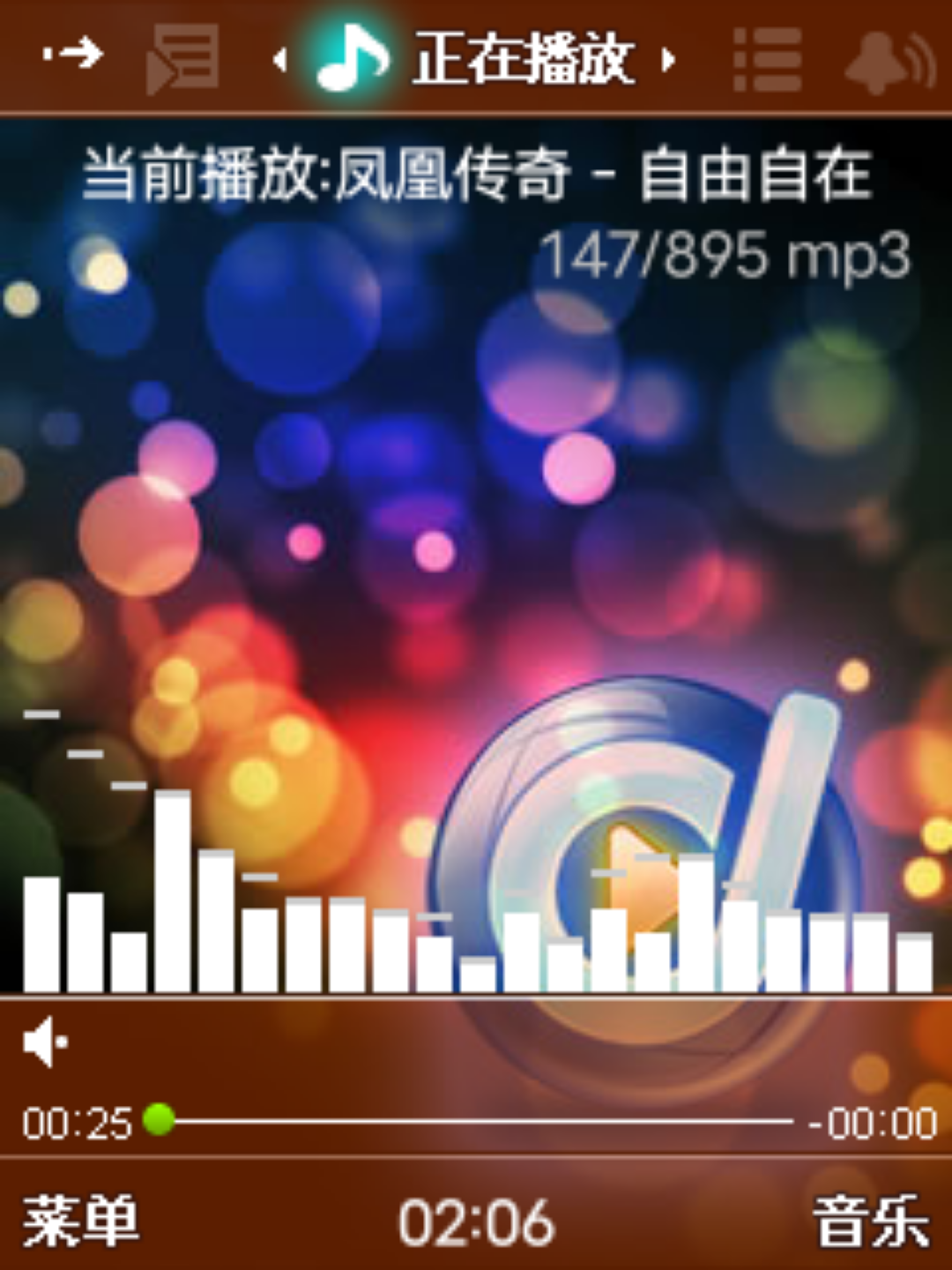This screenshot has width=952, height=1270.
Task: Open the song list icon at the top
Action: [767, 60]
